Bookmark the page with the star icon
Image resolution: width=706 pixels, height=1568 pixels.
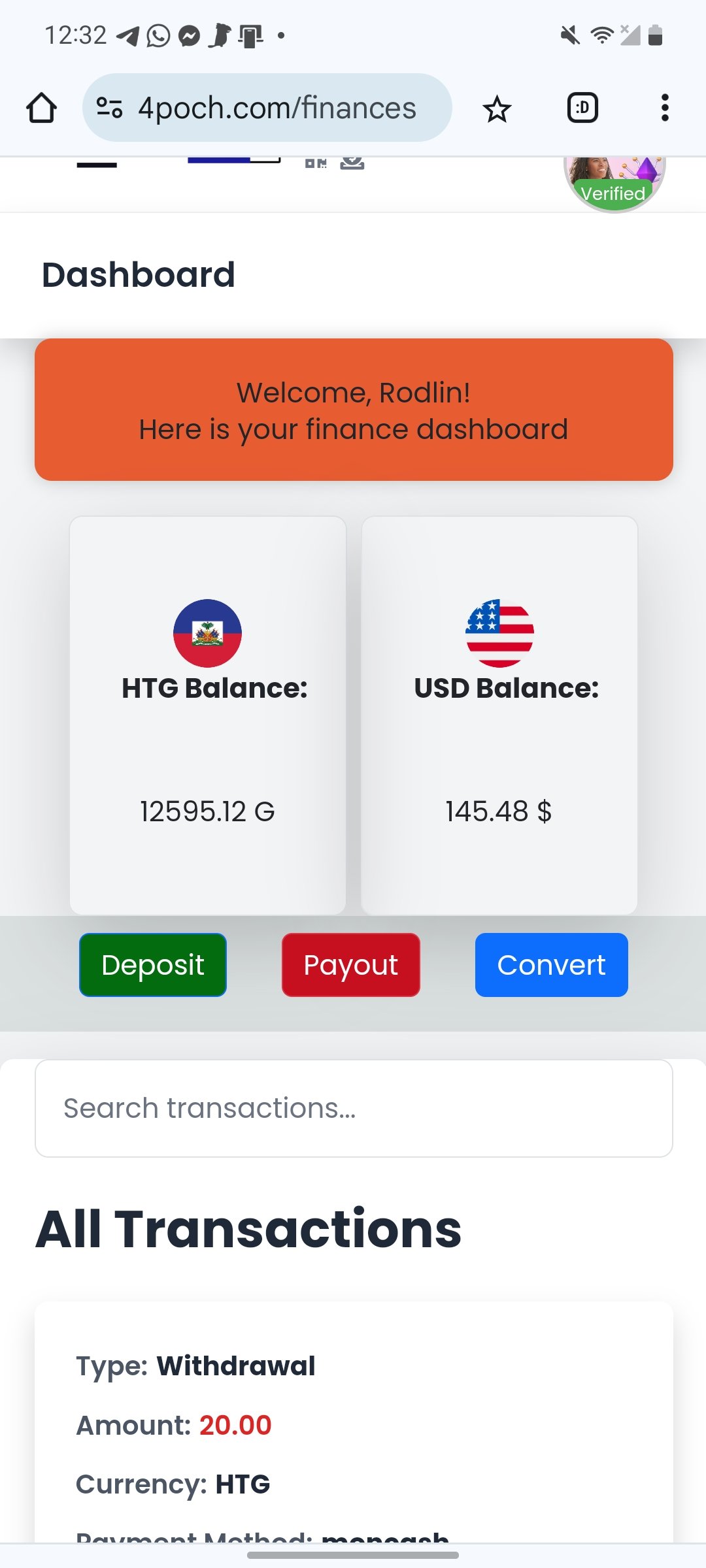tap(497, 107)
